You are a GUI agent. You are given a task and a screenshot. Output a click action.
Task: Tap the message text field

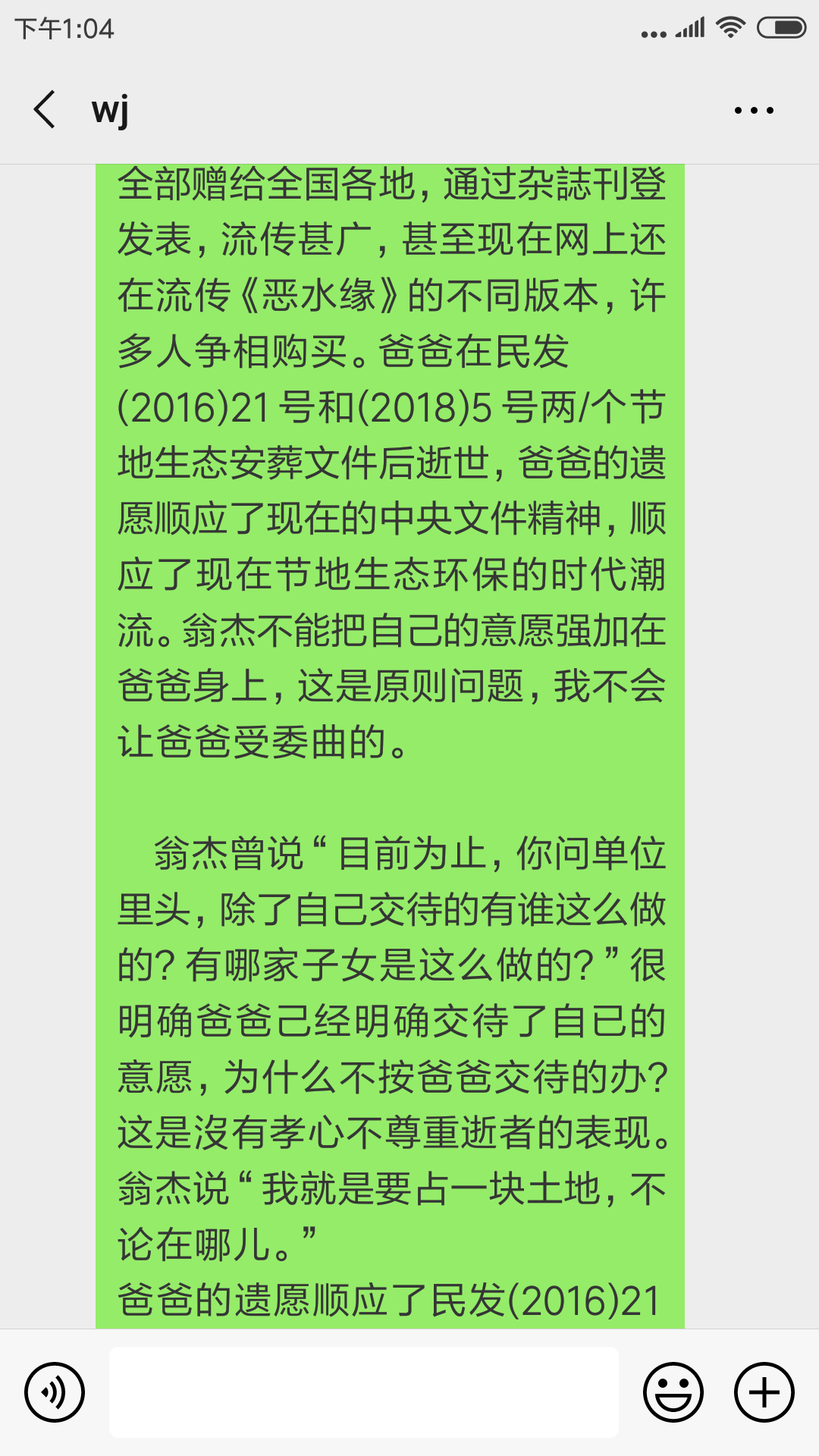[x=364, y=1392]
